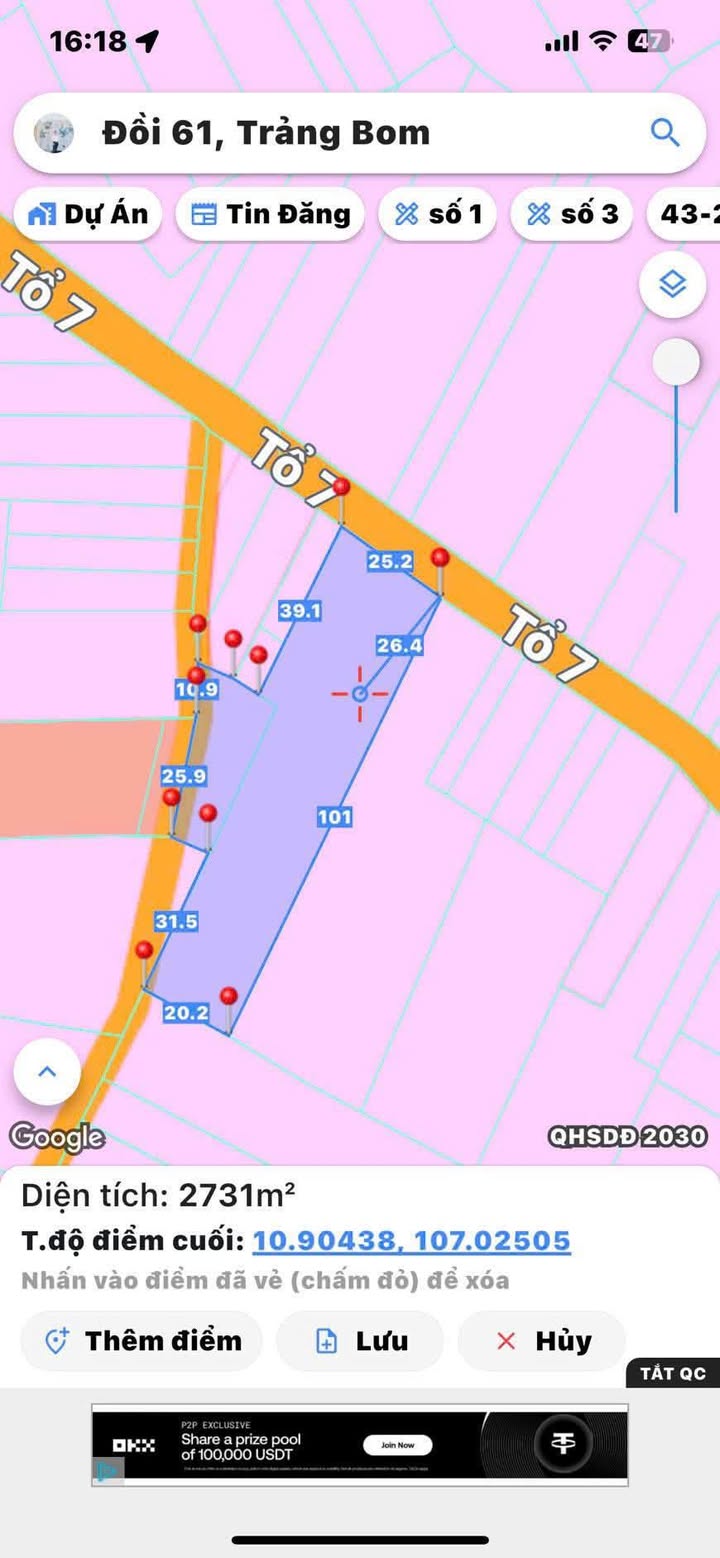This screenshot has width=720, height=1558.
Task: Open the Đồi 61, Trảng Bom search field
Action: point(330,133)
